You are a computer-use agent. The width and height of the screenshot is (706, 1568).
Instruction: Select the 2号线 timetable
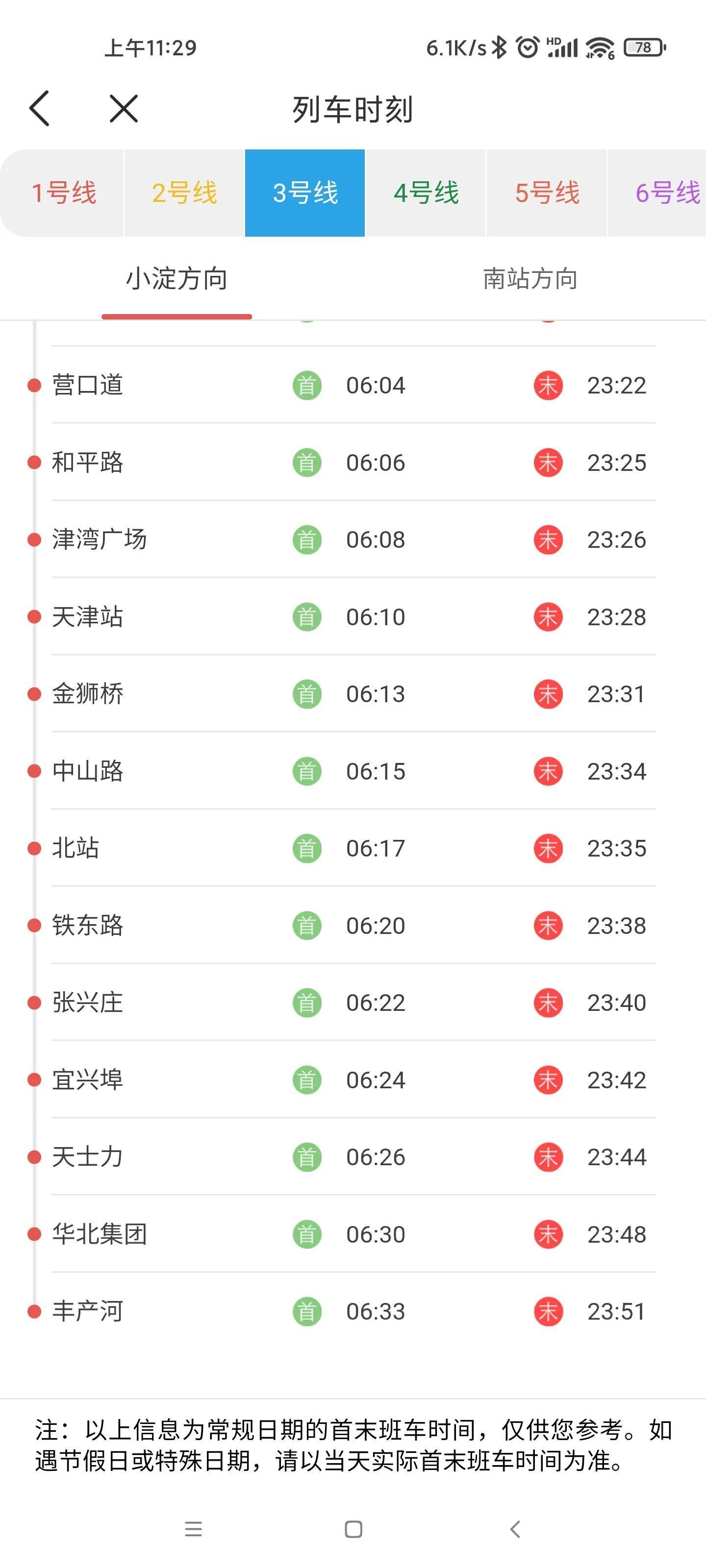(x=184, y=193)
